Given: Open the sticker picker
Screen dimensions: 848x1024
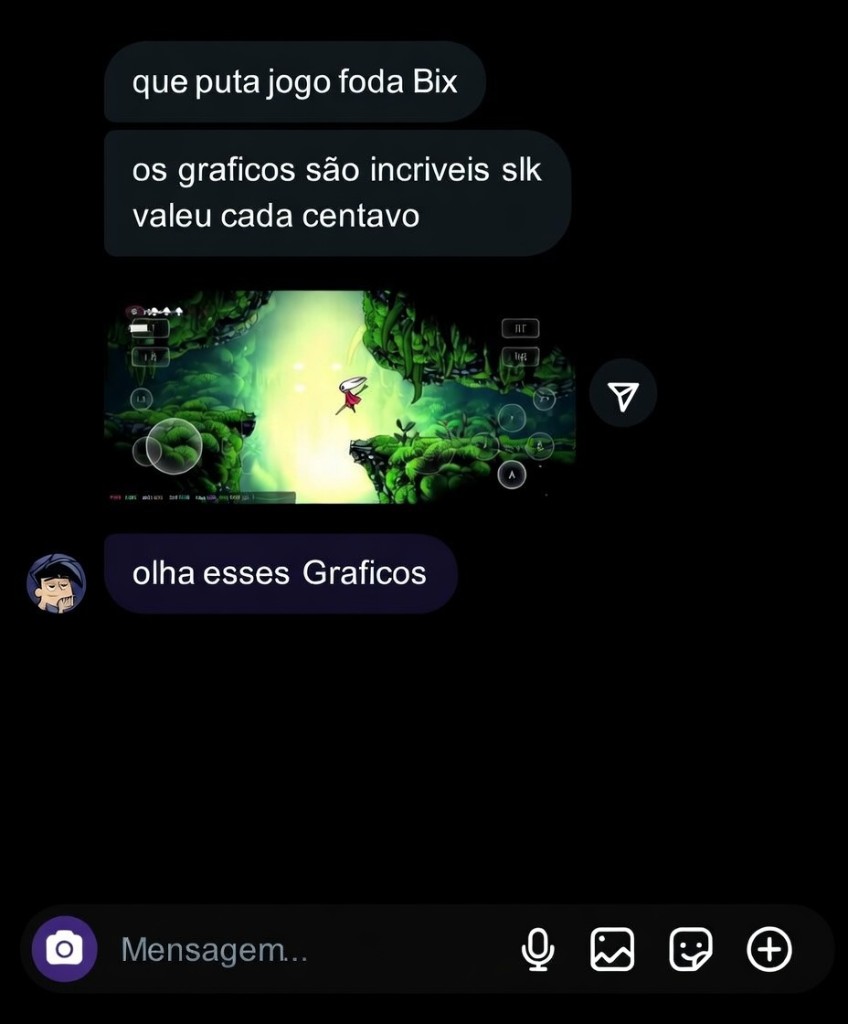Looking at the screenshot, I should tap(691, 948).
